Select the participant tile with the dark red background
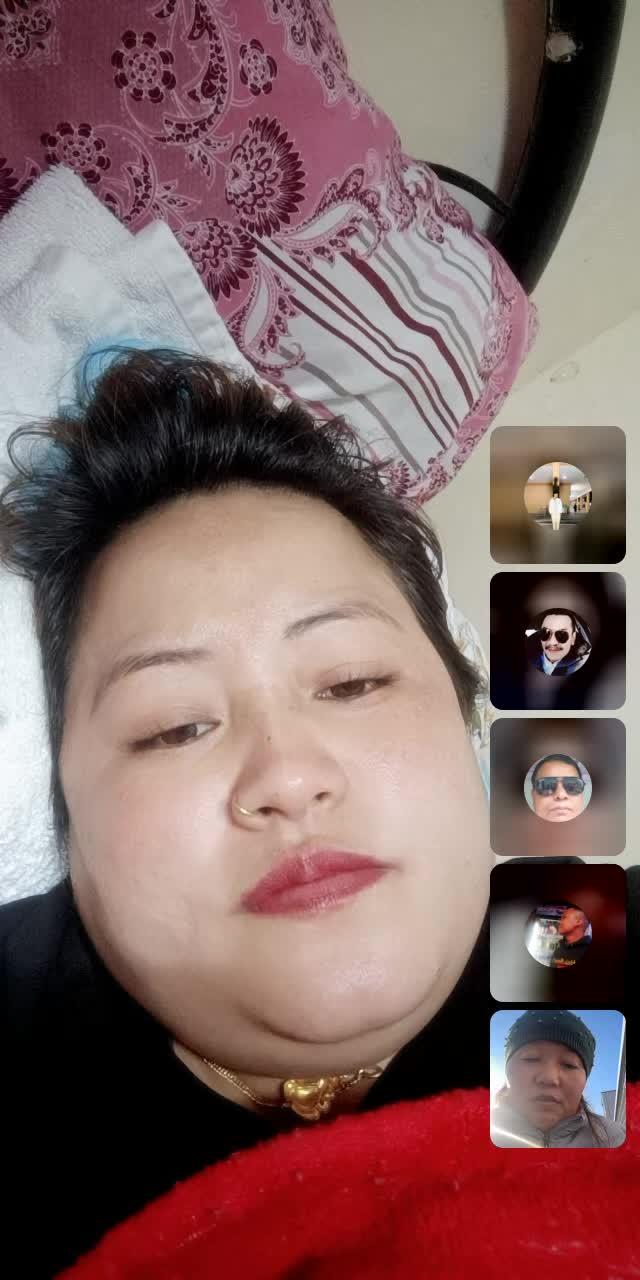 (x=557, y=933)
